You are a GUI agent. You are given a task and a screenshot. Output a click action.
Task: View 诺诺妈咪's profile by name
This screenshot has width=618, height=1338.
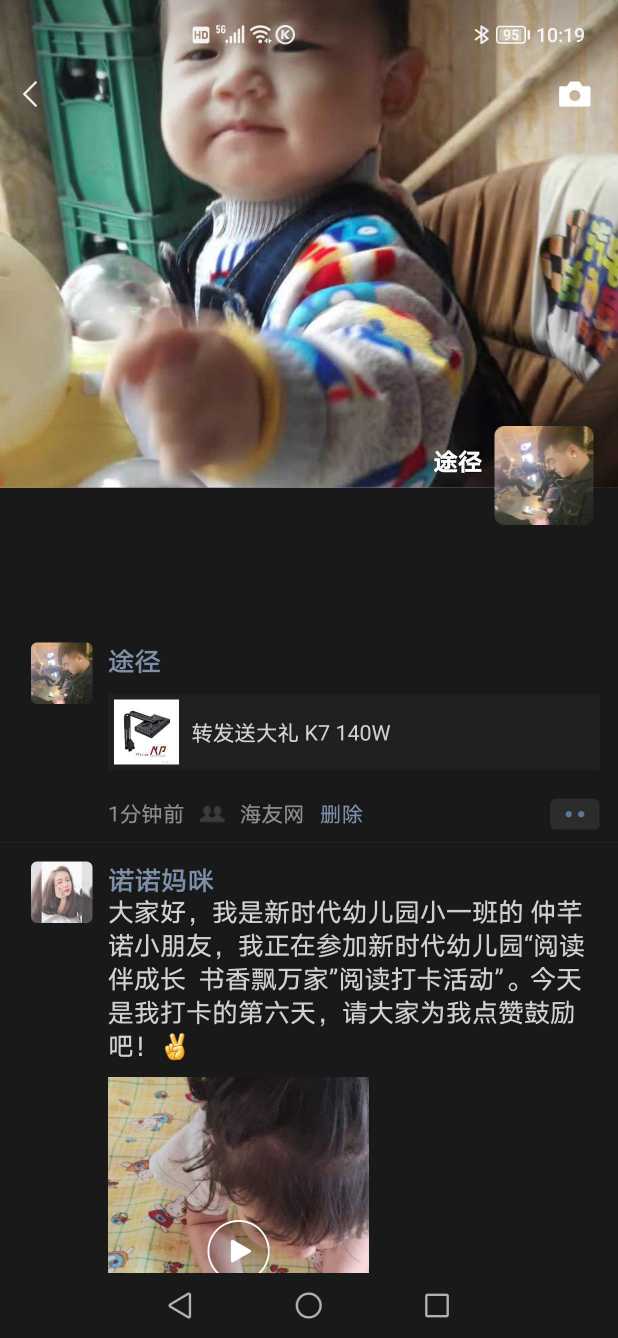(x=161, y=880)
